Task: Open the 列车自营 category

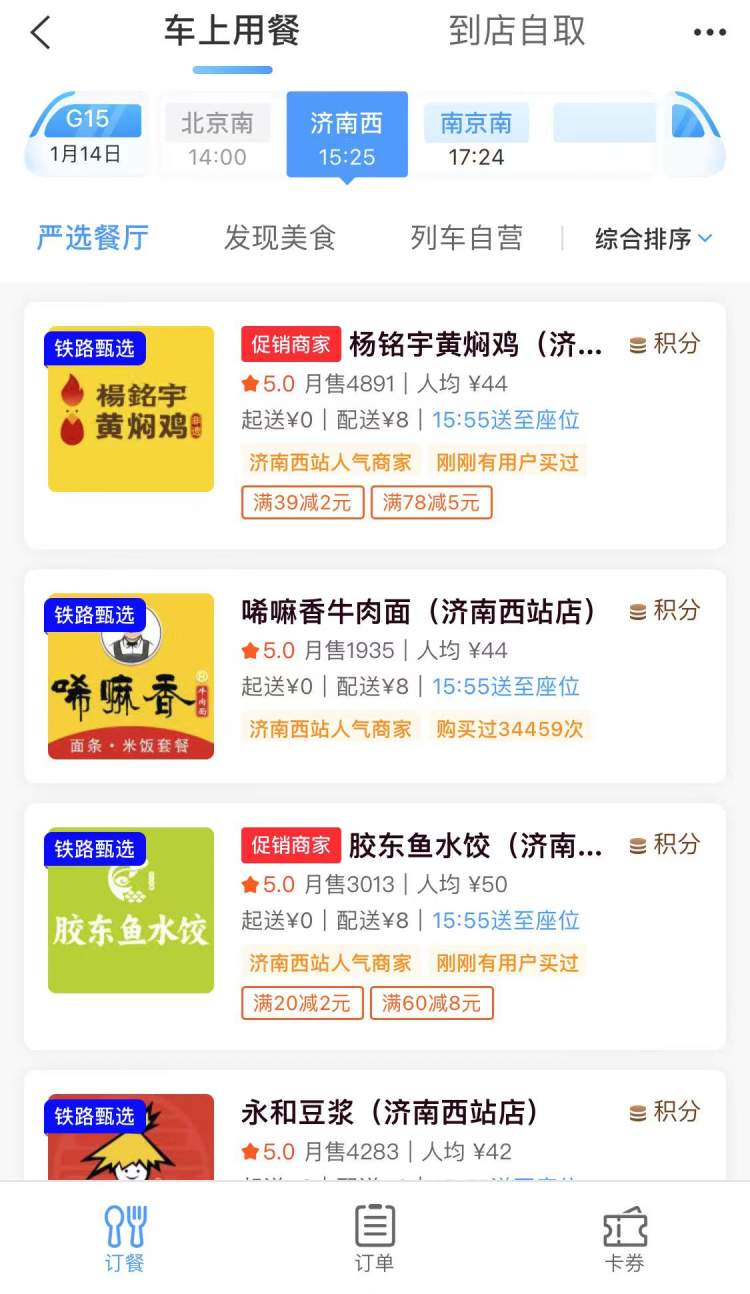Action: click(466, 238)
